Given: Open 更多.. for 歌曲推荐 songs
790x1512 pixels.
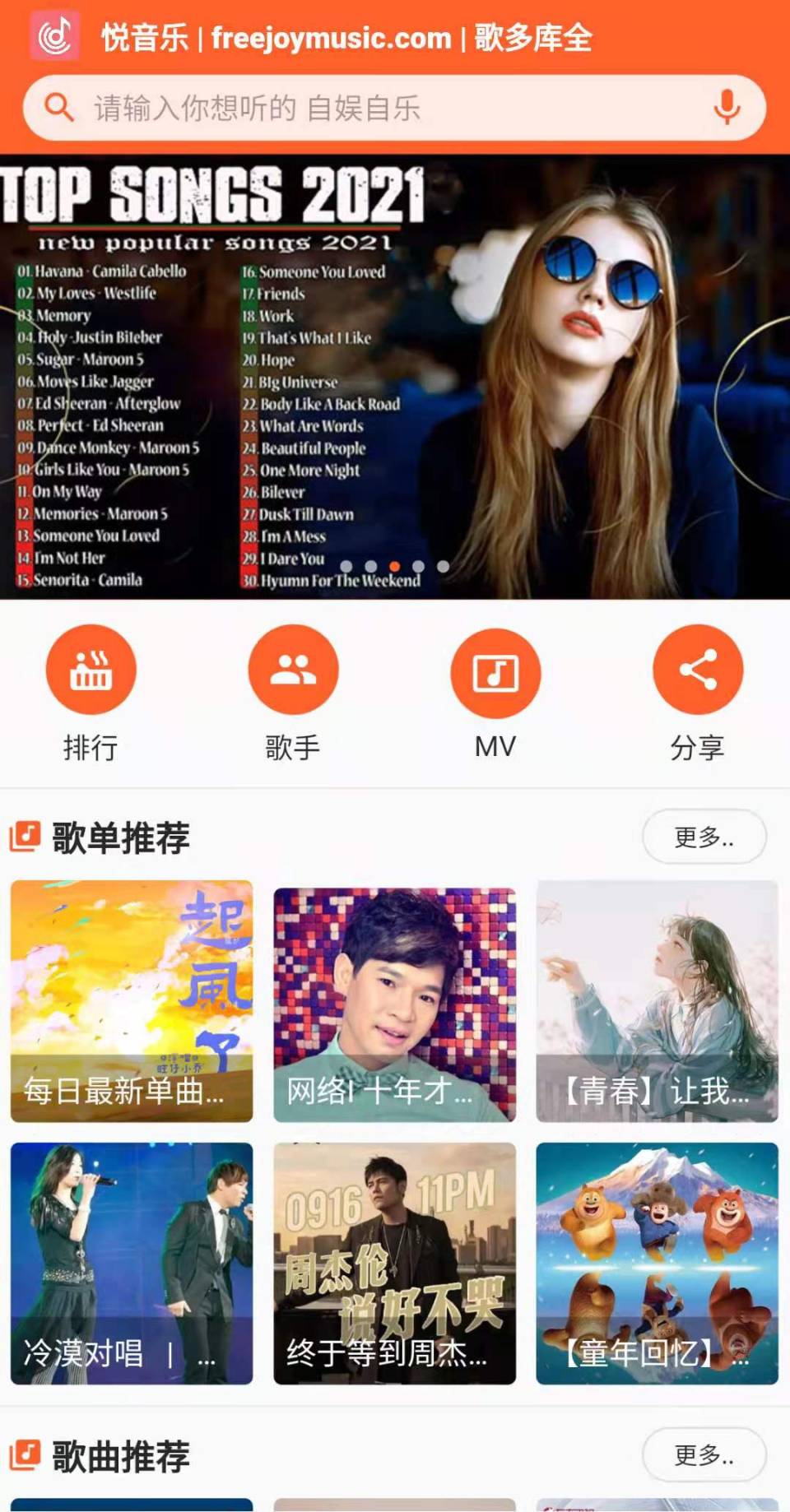Looking at the screenshot, I should coord(704,1455).
